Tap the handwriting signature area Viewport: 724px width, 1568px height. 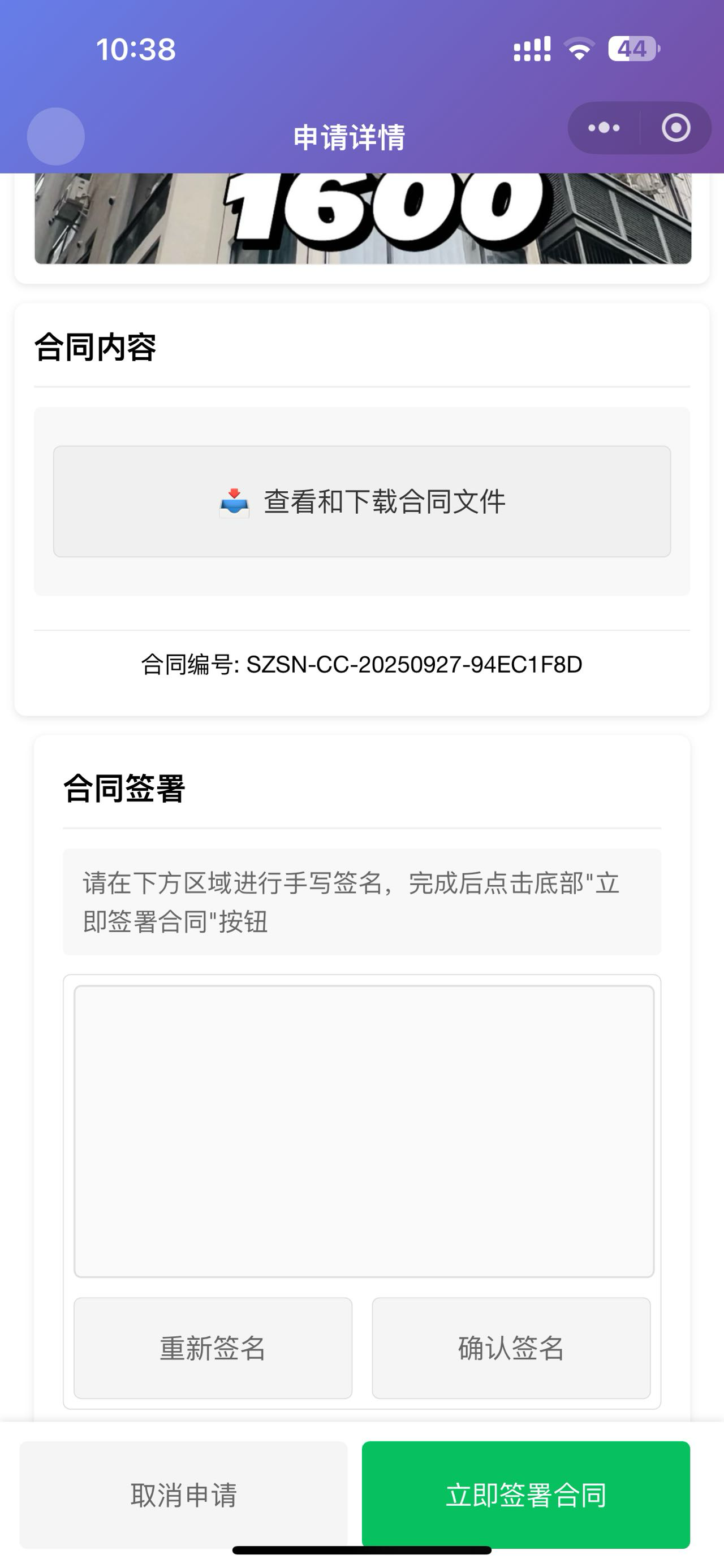click(x=364, y=1131)
